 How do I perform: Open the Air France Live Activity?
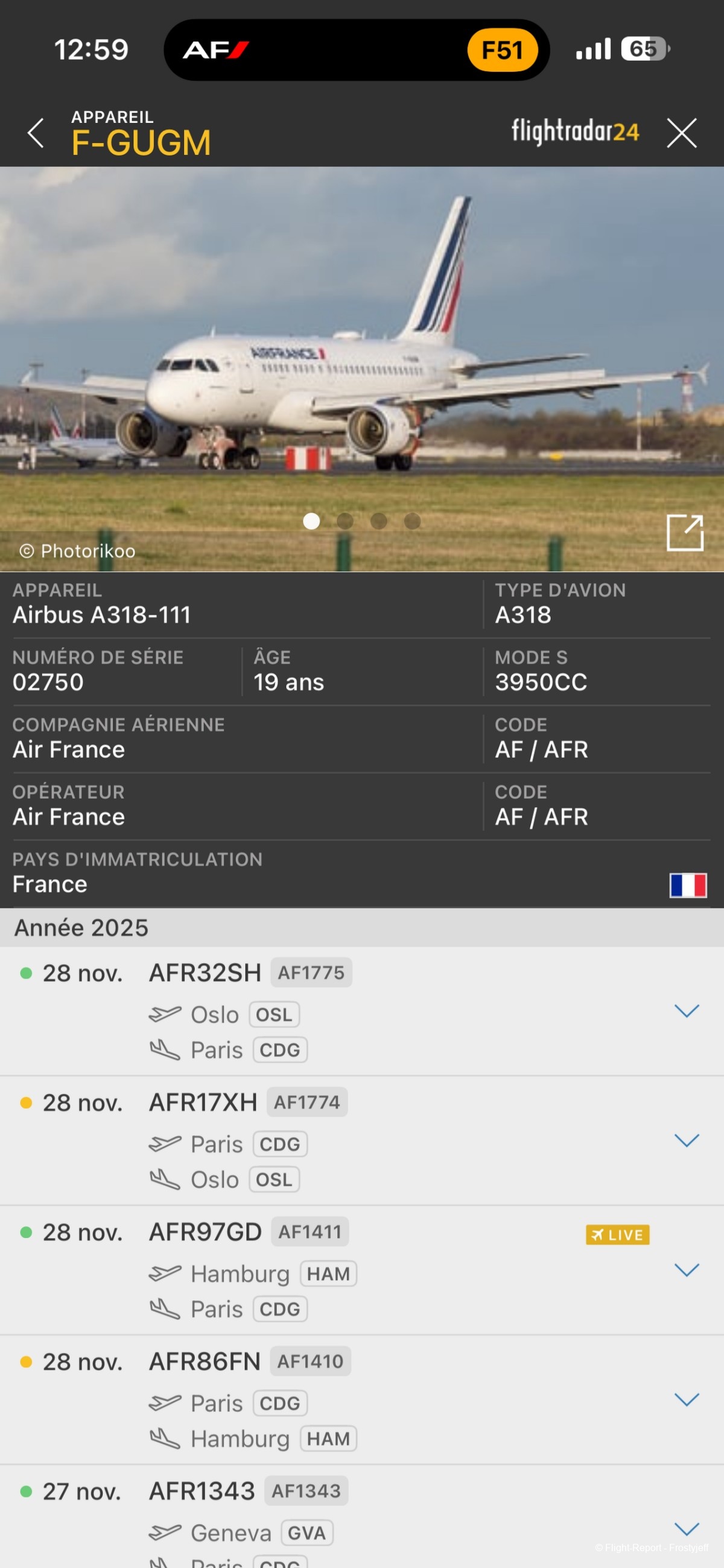point(356,50)
